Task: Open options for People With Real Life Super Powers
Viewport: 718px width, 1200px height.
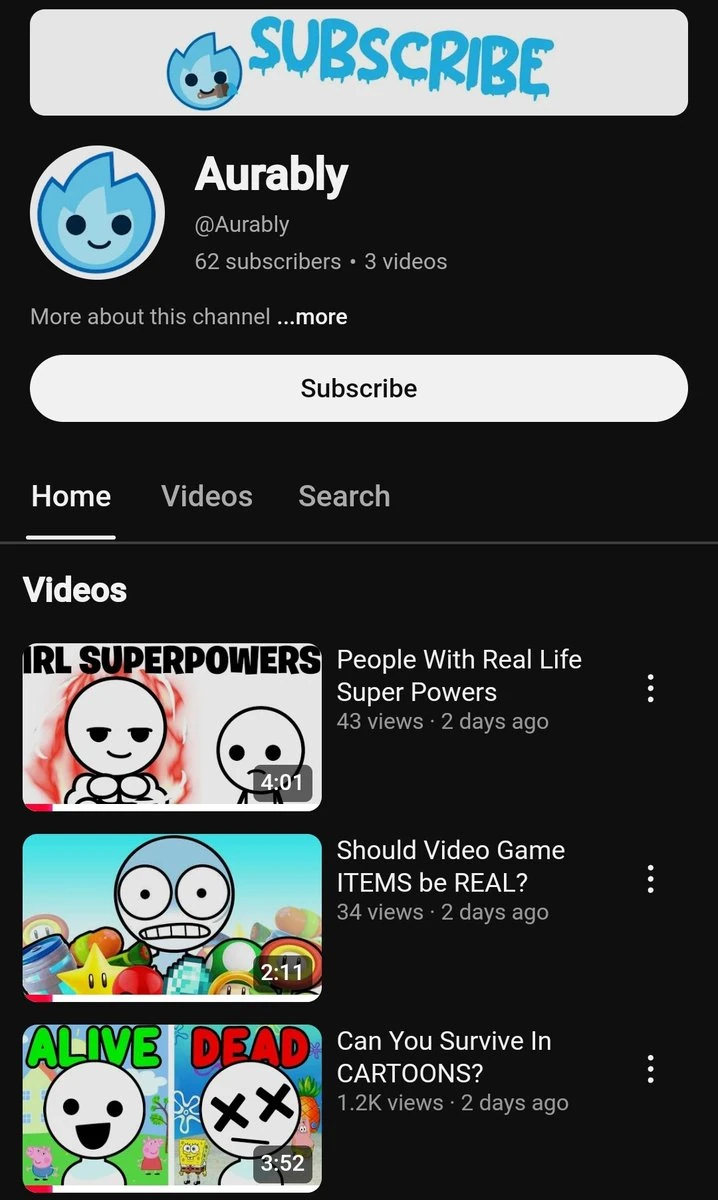Action: tap(651, 688)
